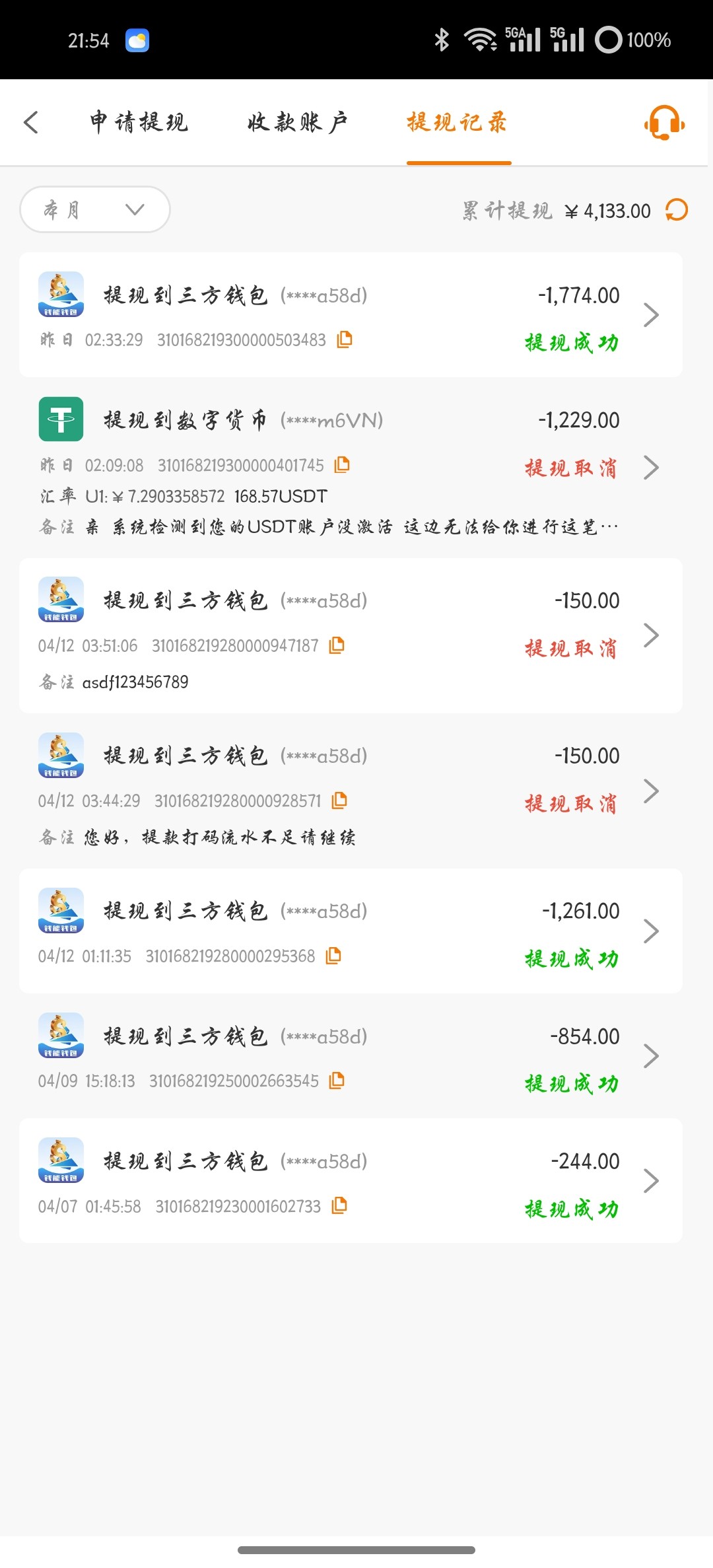The width and height of the screenshot is (713, 1568).
Task: Copy order number 31016821928000295368
Action: [x=333, y=956]
